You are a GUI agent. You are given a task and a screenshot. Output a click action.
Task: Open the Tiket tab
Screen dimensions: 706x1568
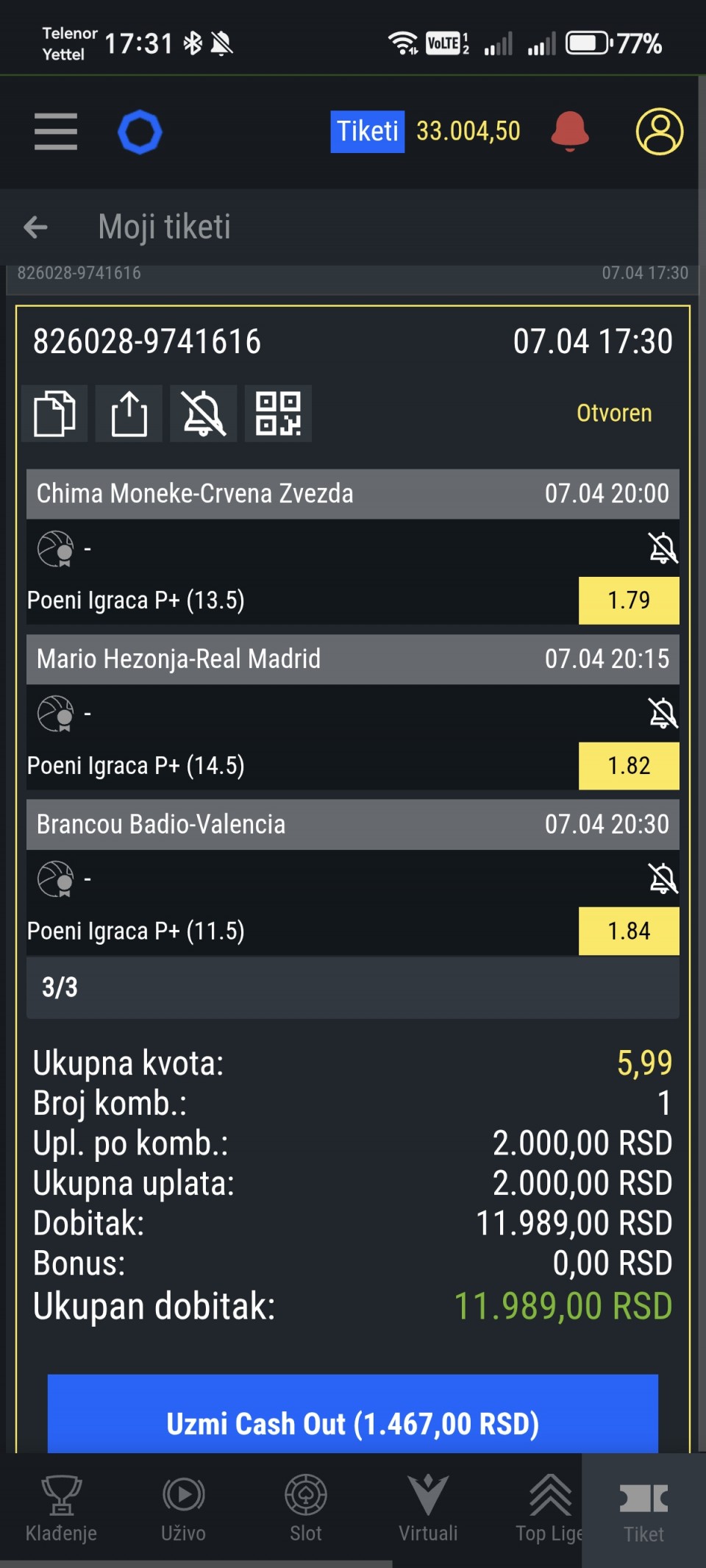coord(643,1510)
